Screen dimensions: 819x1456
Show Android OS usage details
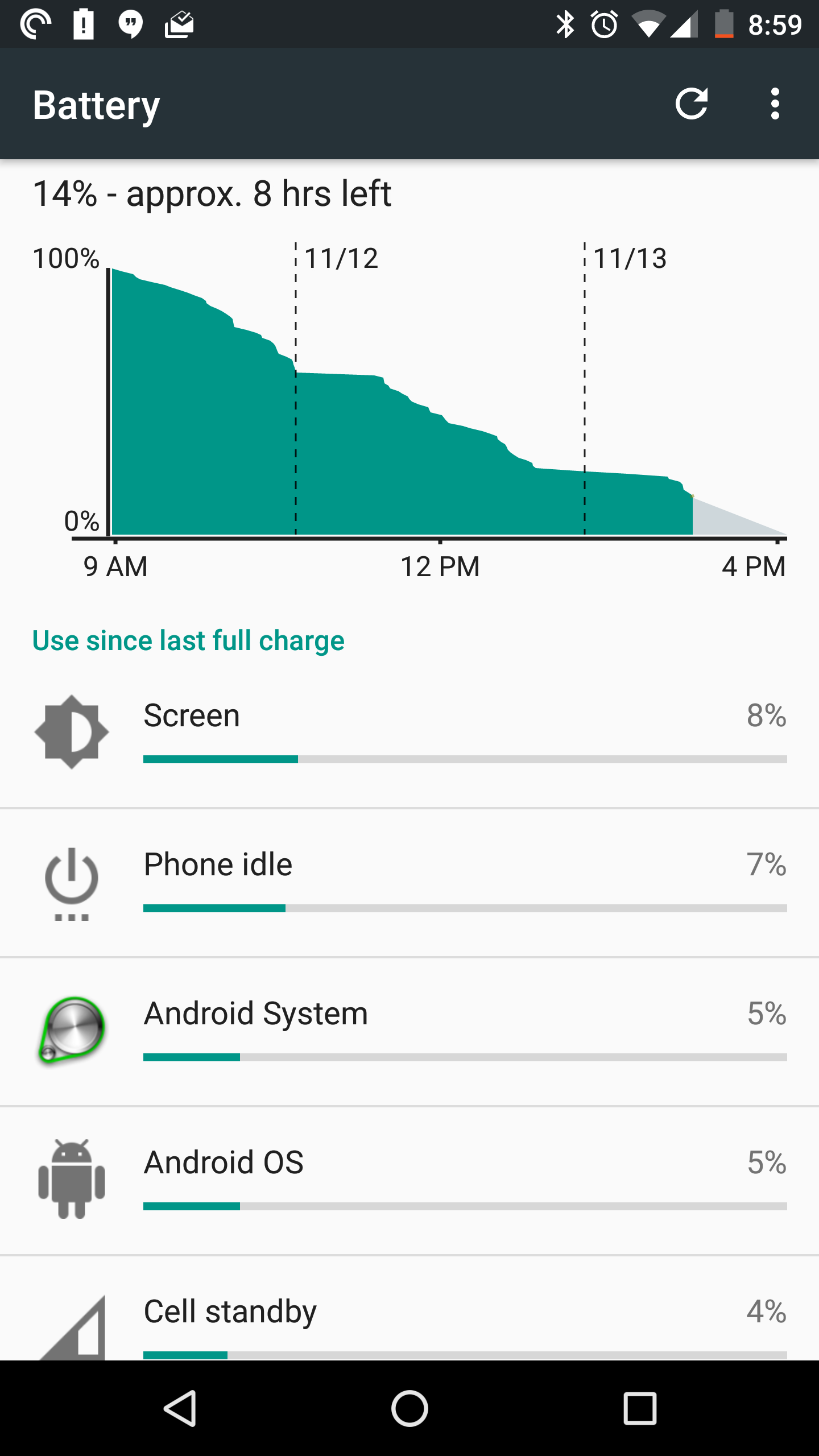point(409,1180)
